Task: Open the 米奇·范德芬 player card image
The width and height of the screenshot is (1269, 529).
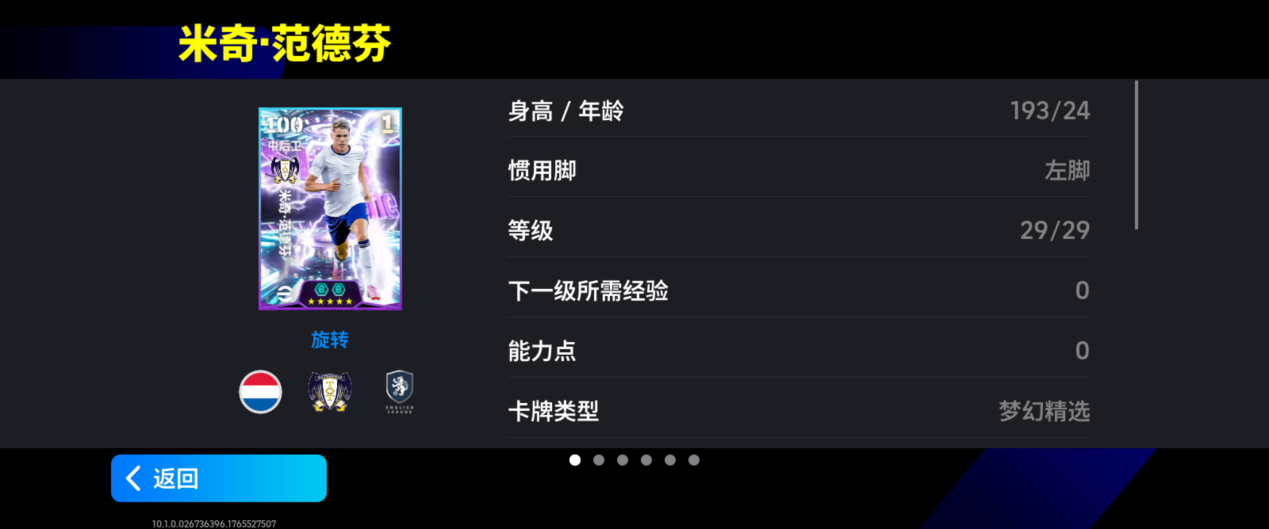Action: [329, 208]
